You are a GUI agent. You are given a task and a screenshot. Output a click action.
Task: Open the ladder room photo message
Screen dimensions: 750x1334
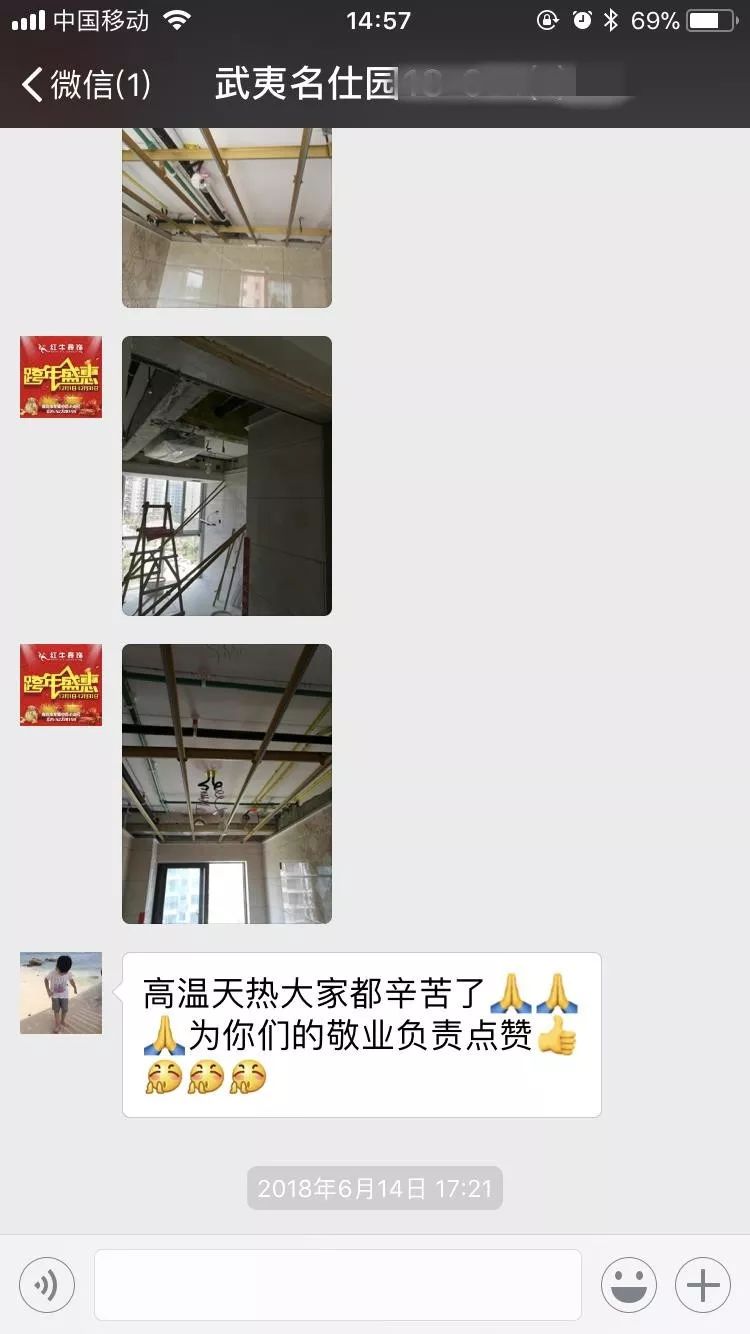click(x=227, y=476)
